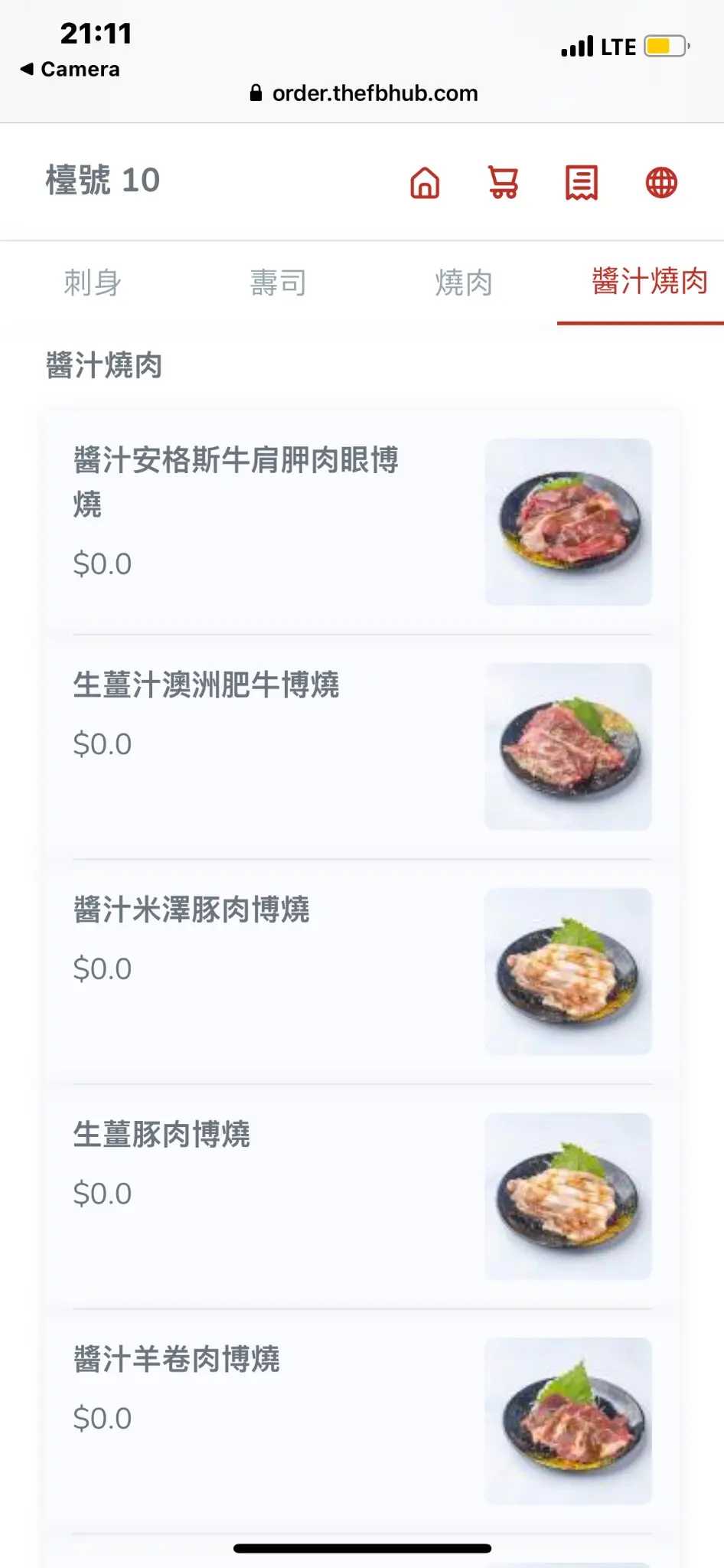Image resolution: width=724 pixels, height=1568 pixels.
Task: Switch to the 壽司 tab
Action: tap(278, 283)
